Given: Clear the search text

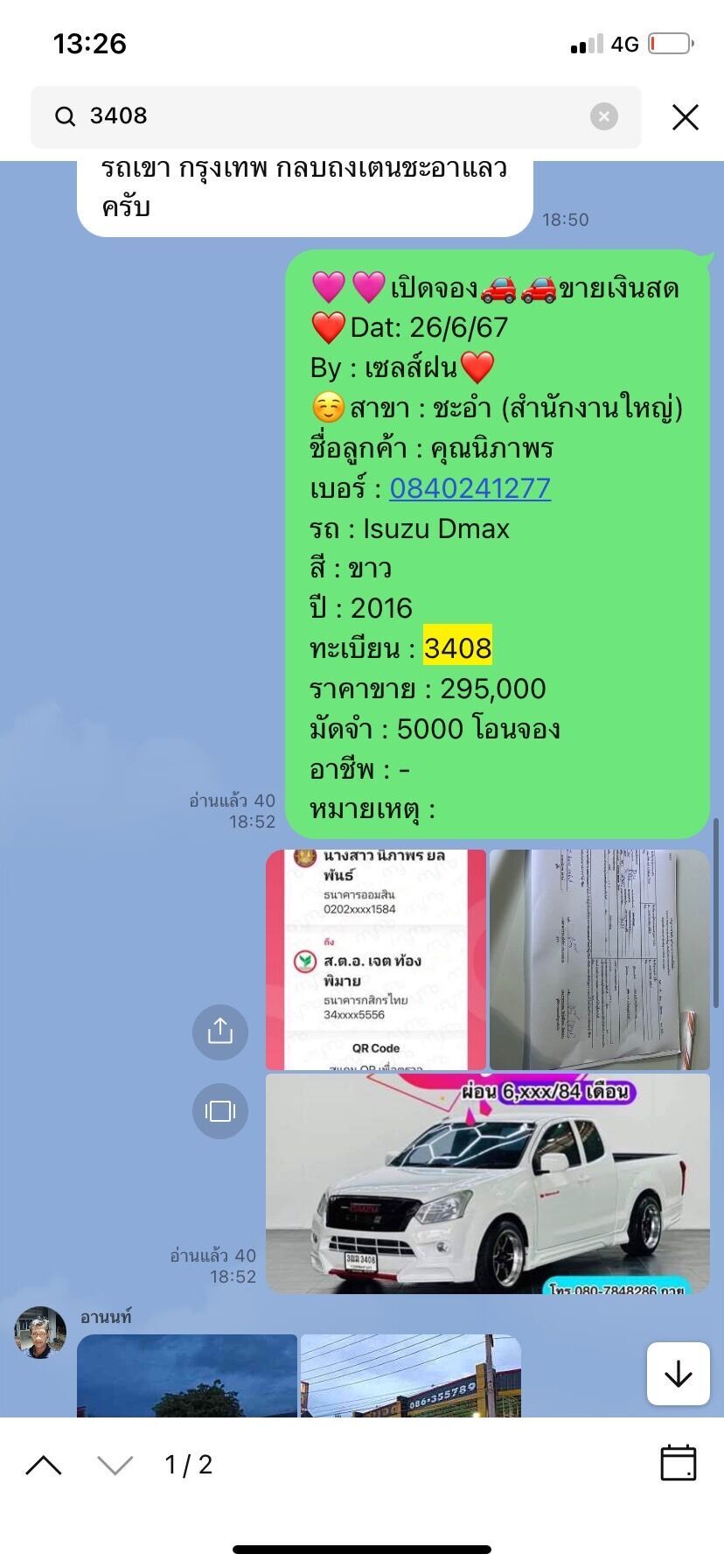Looking at the screenshot, I should pos(604,116).
